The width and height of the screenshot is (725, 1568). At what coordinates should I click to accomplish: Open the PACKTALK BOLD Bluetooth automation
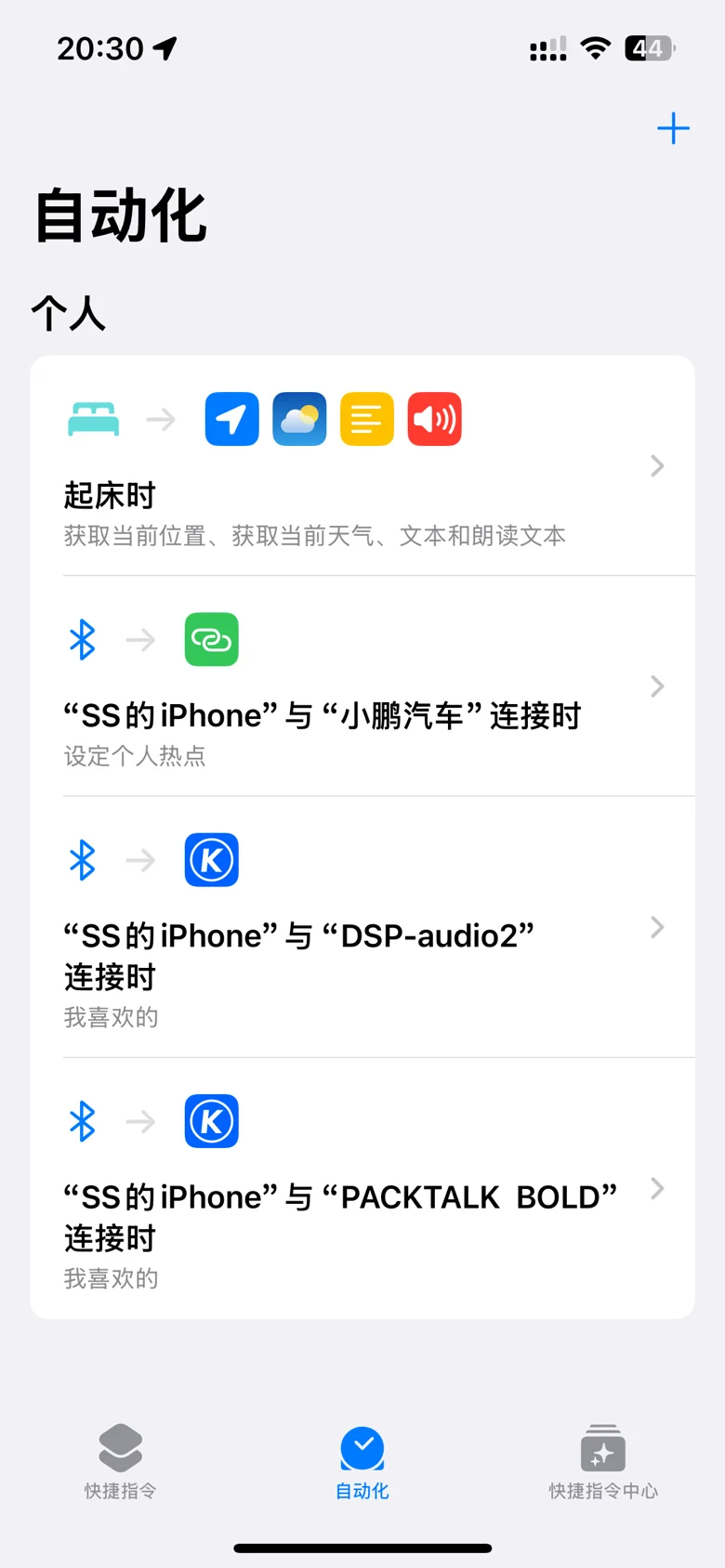(x=362, y=1189)
